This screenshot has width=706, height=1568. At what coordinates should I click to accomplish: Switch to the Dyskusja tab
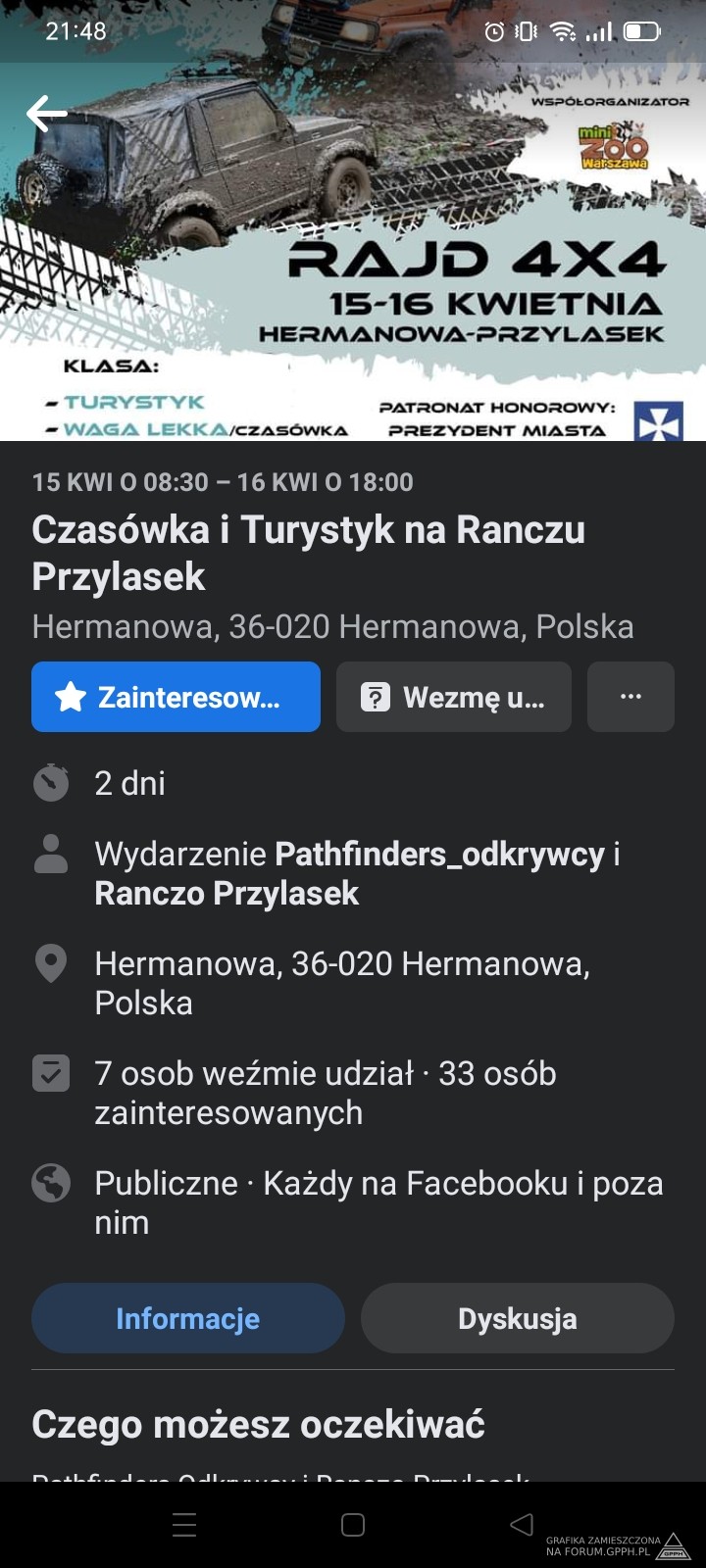click(x=517, y=1319)
